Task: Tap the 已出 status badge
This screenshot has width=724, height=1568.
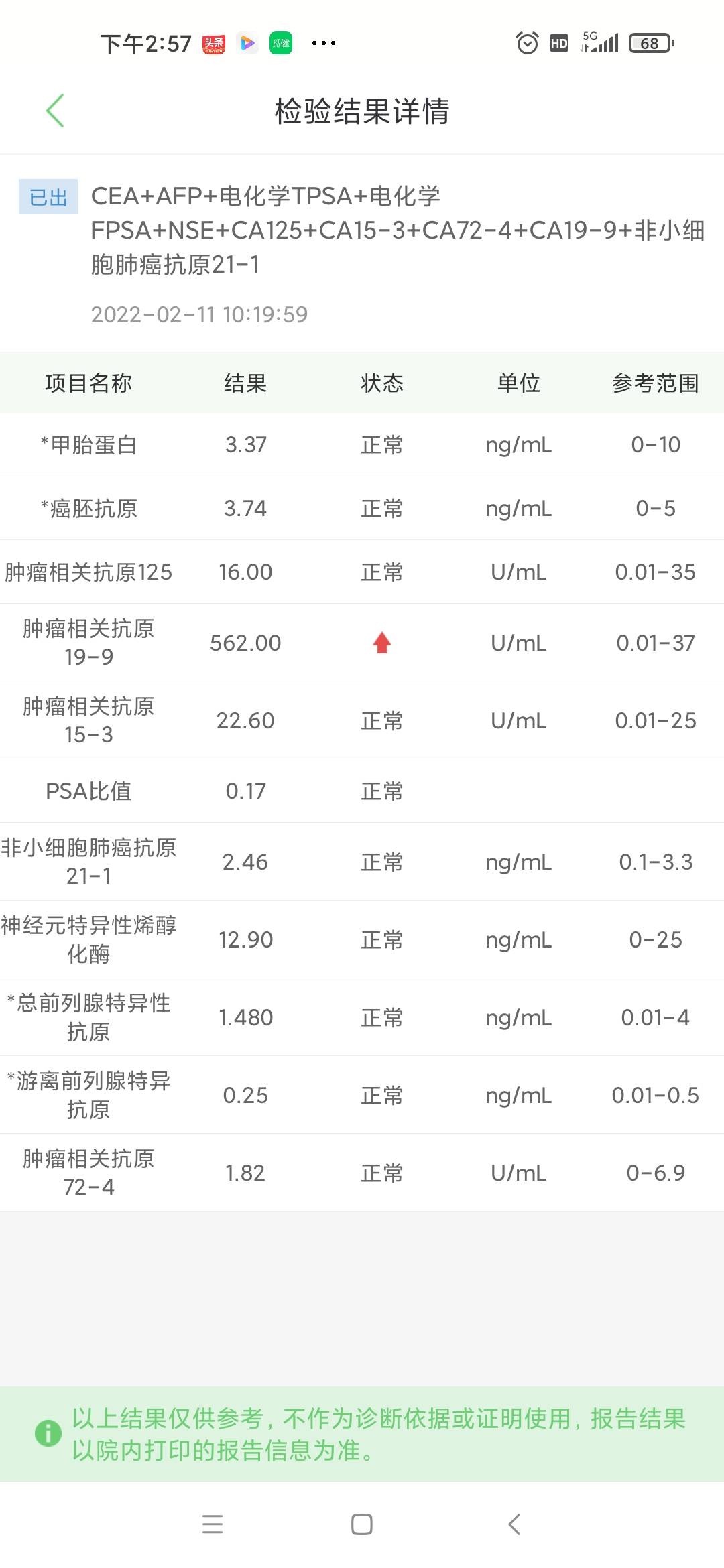Action: [x=46, y=198]
